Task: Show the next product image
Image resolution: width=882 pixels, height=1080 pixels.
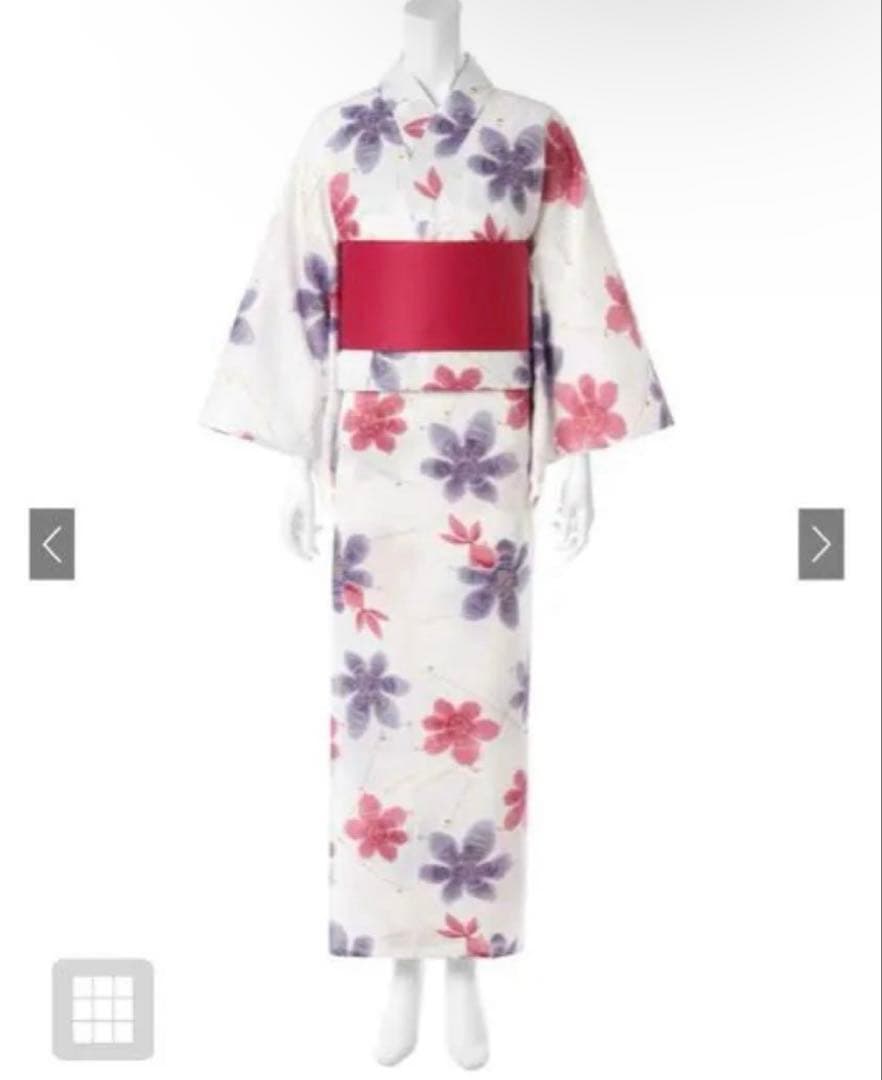Action: click(820, 544)
